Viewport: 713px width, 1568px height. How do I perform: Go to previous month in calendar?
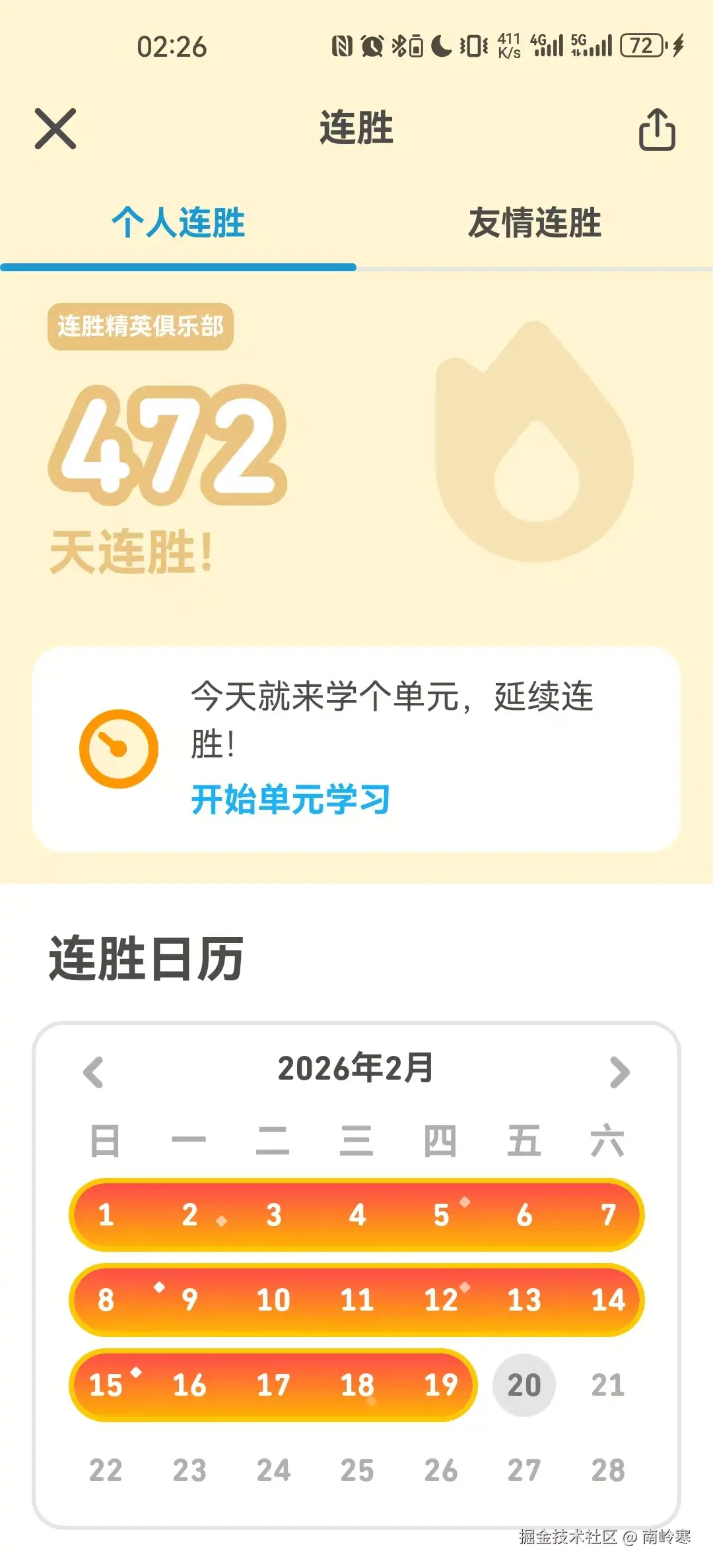click(94, 1072)
